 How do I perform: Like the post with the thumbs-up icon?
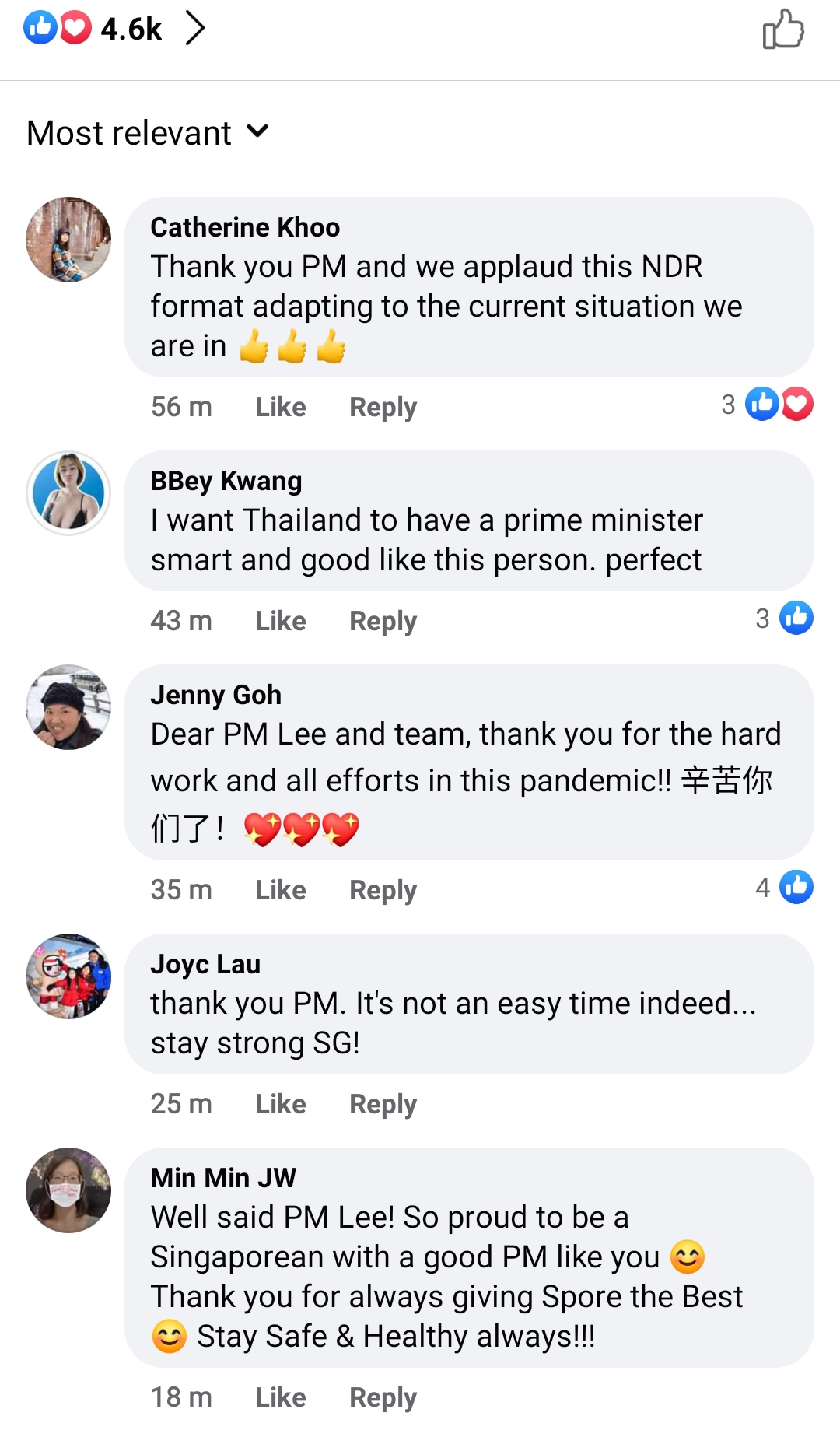tap(782, 30)
